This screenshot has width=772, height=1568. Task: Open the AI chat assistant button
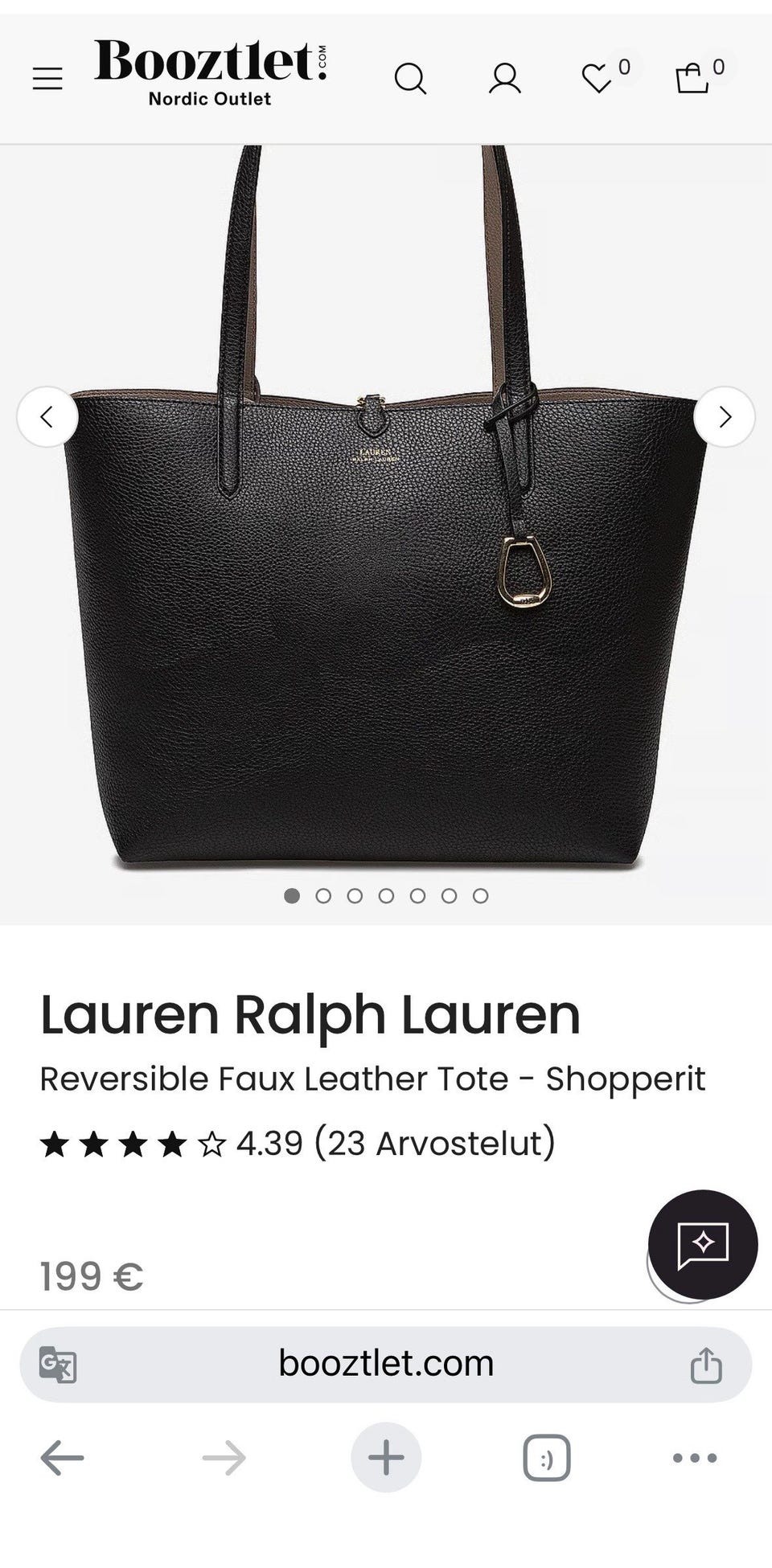tap(703, 1244)
